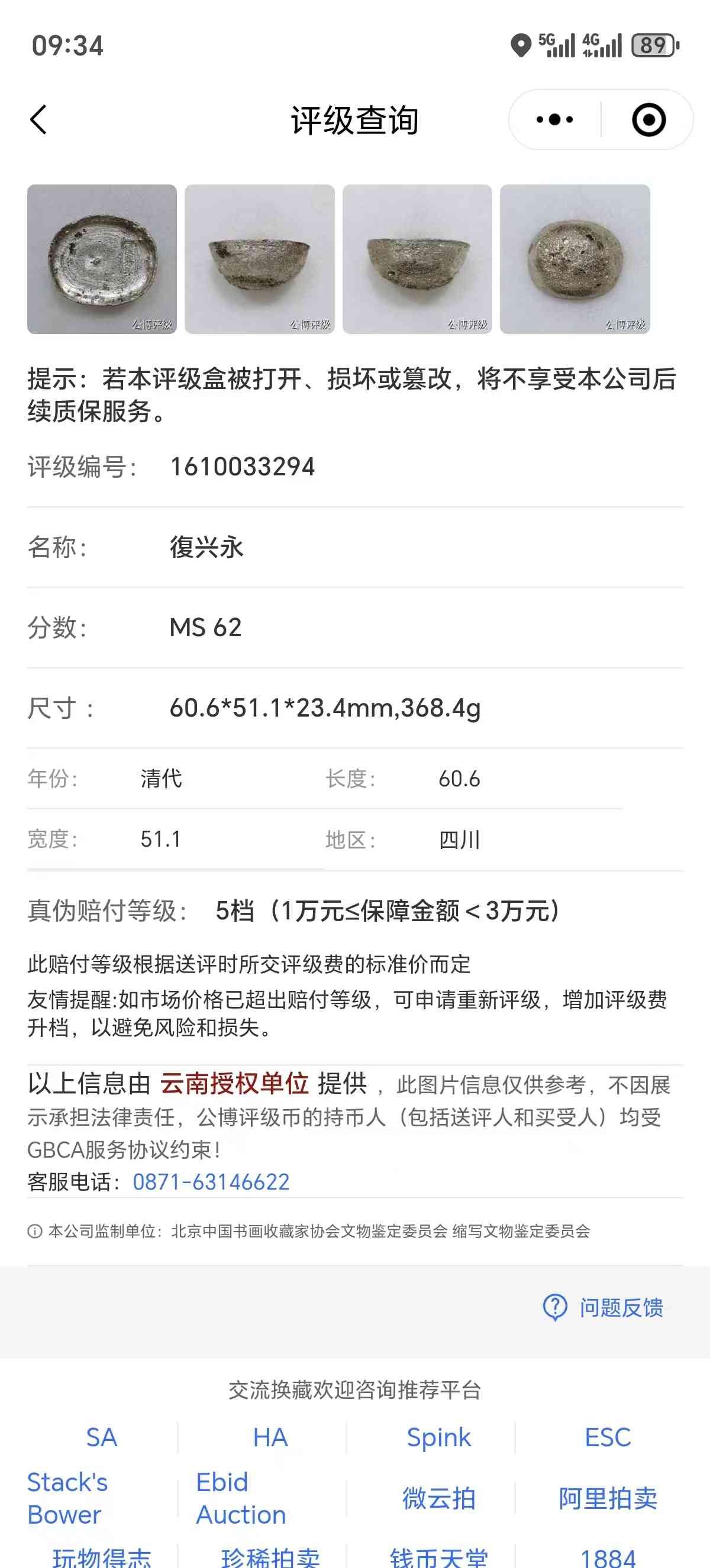This screenshot has height=1568, width=710.
Task: Open the Ebid Auction link
Action: tap(241, 1498)
